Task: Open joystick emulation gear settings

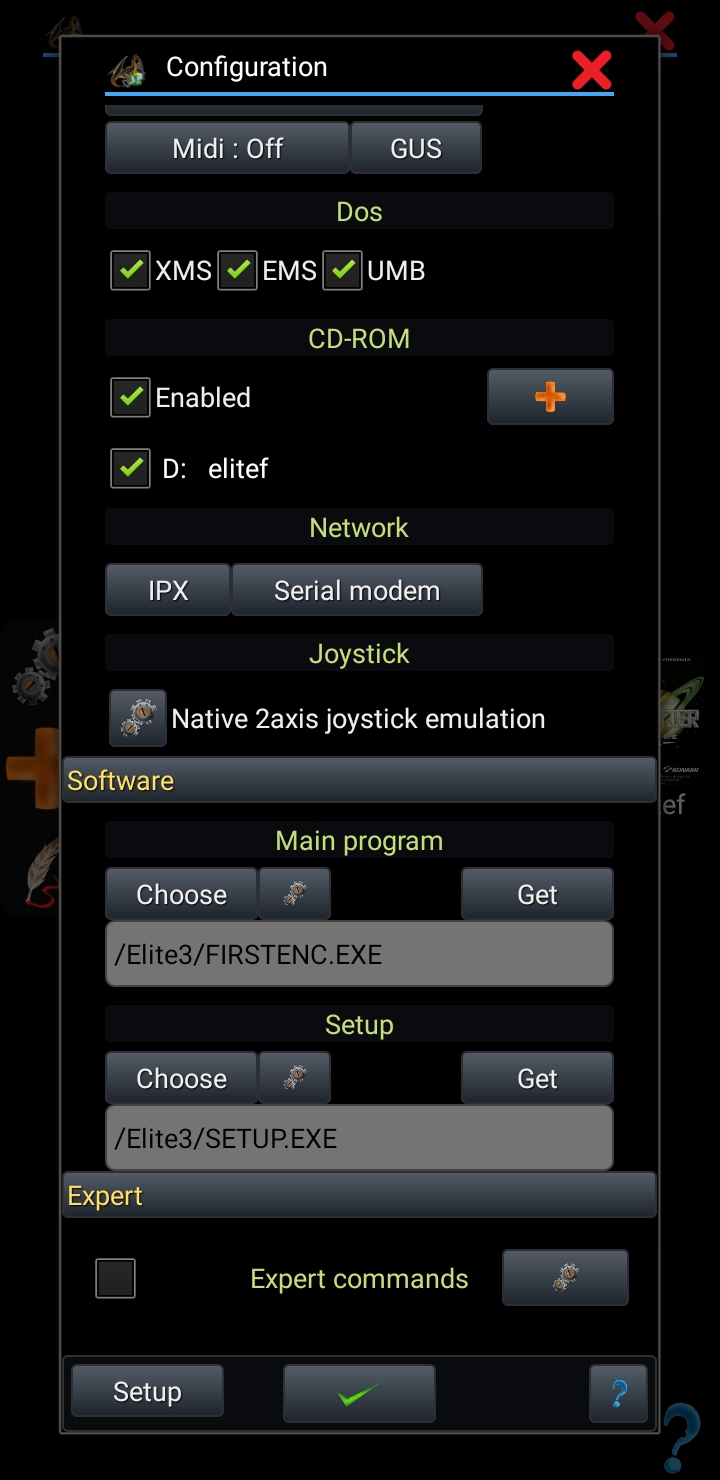Action: coord(138,718)
